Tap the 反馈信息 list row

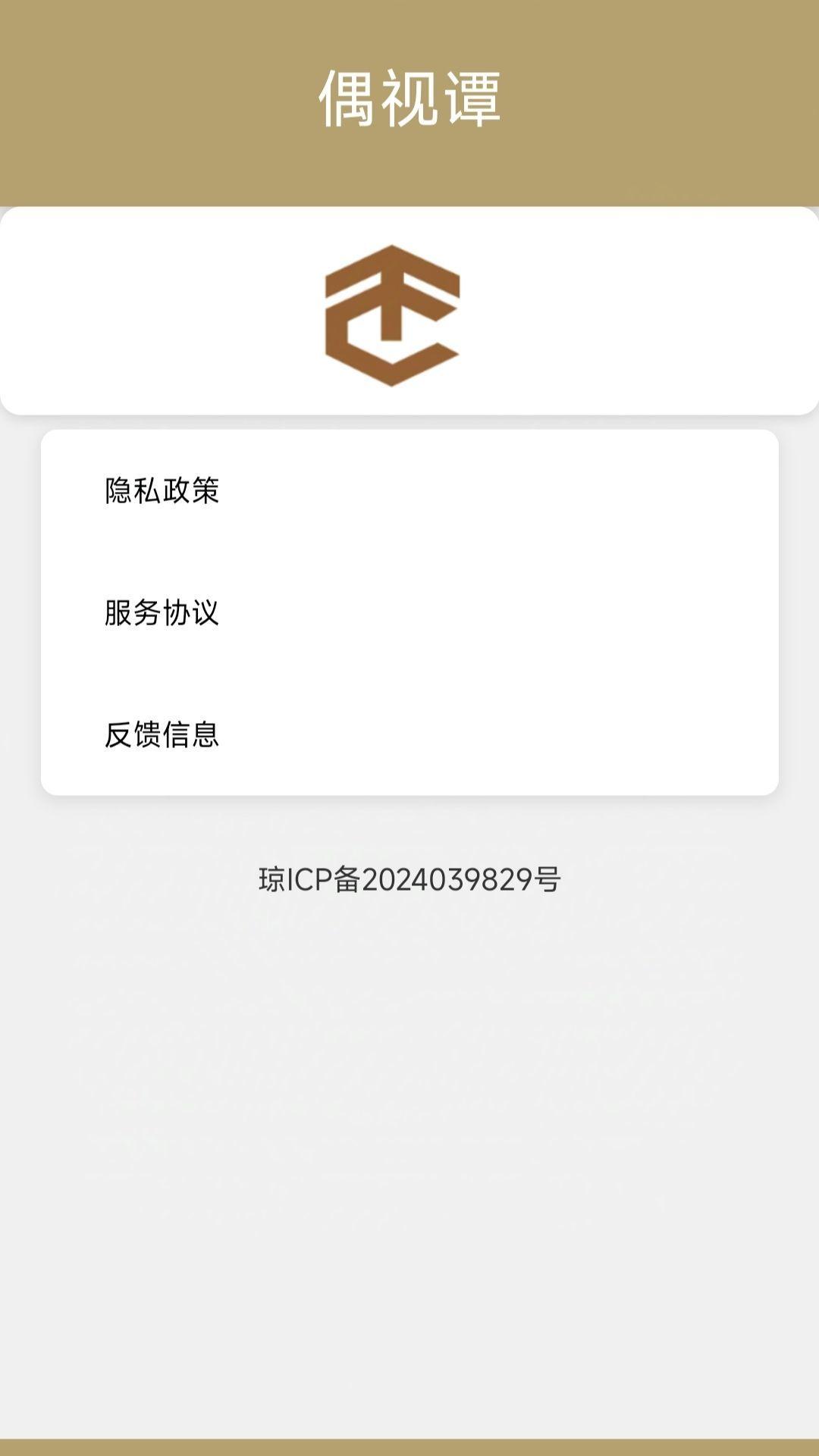(x=409, y=734)
